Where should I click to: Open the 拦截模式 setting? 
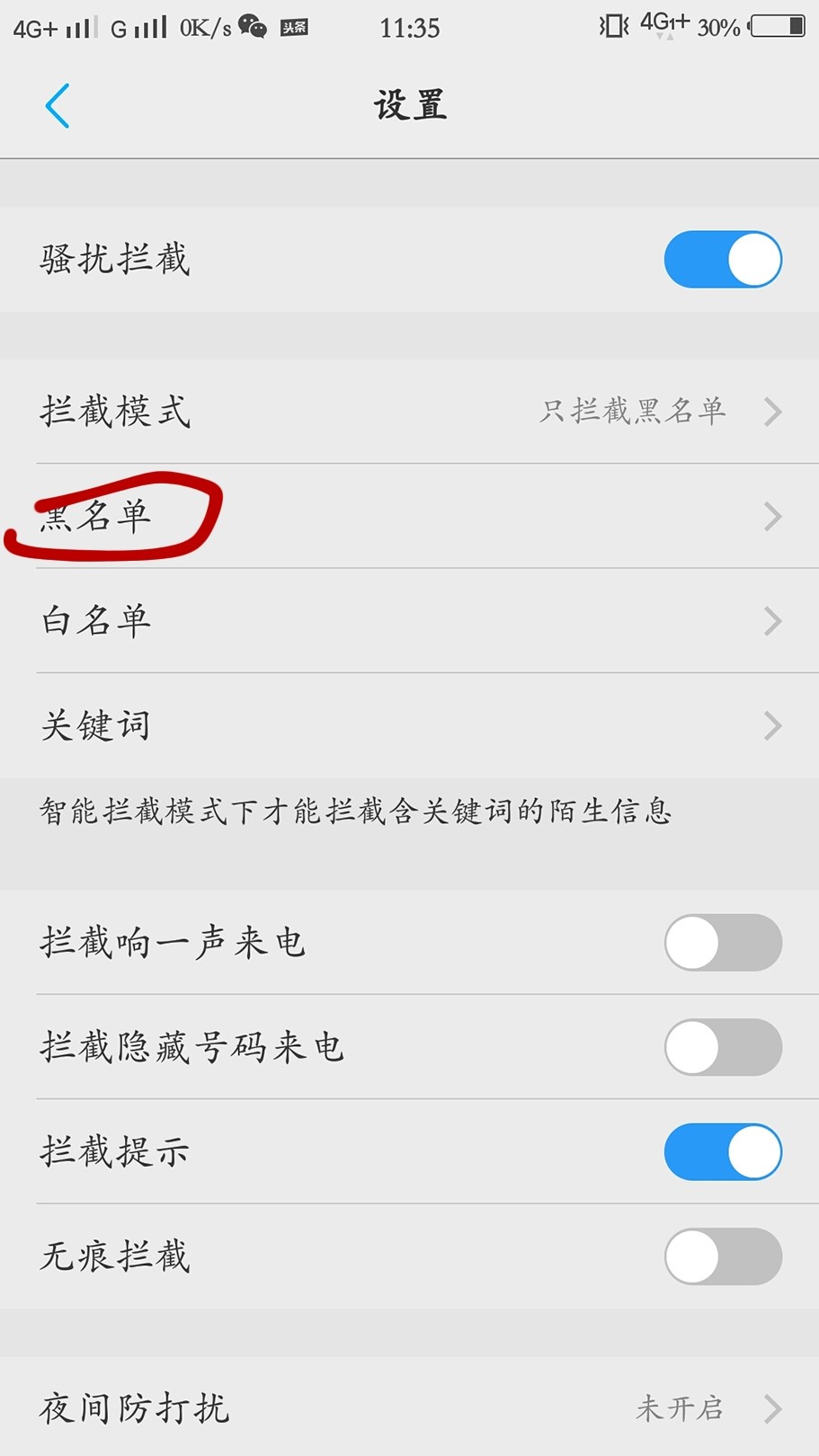pyautogui.click(x=409, y=412)
